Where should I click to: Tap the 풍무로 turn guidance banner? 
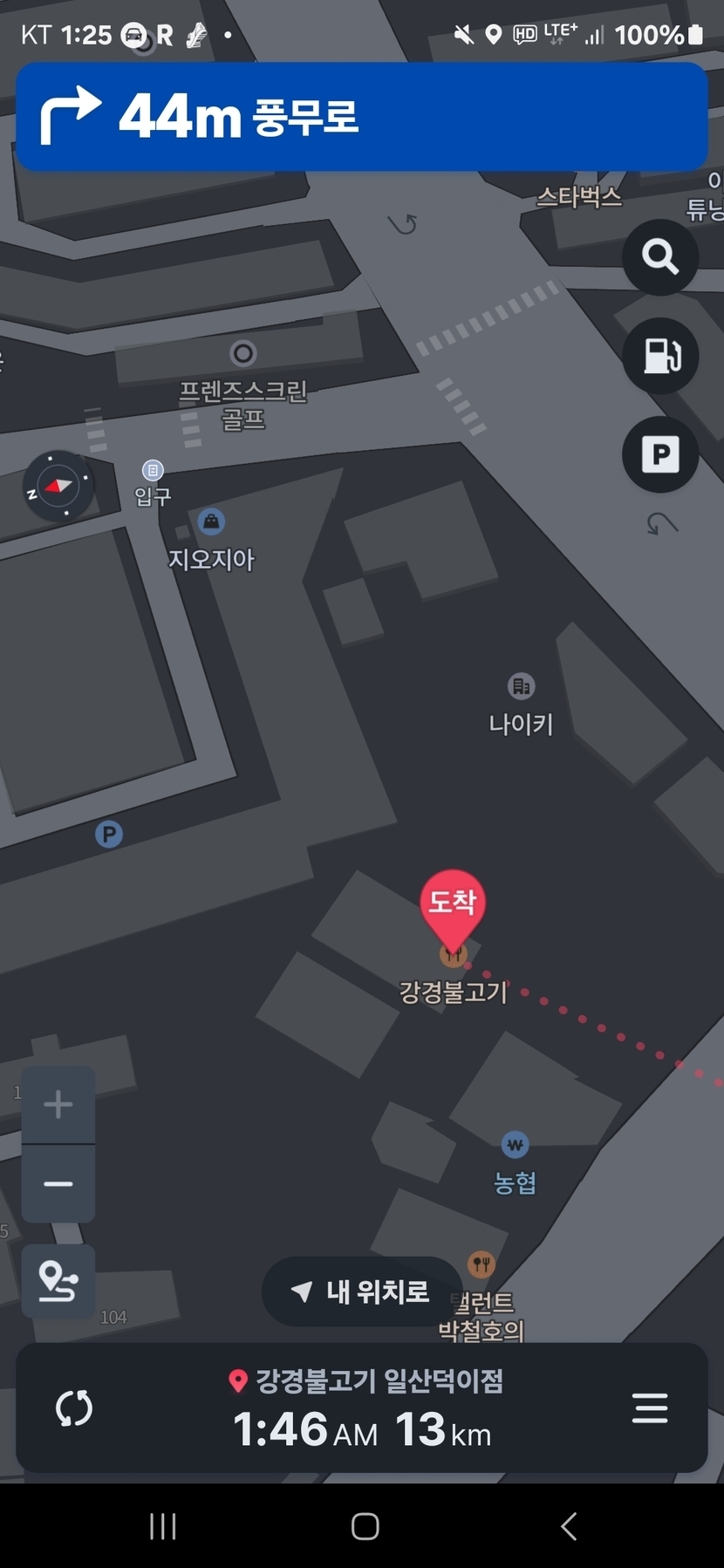pyautogui.click(x=361, y=117)
